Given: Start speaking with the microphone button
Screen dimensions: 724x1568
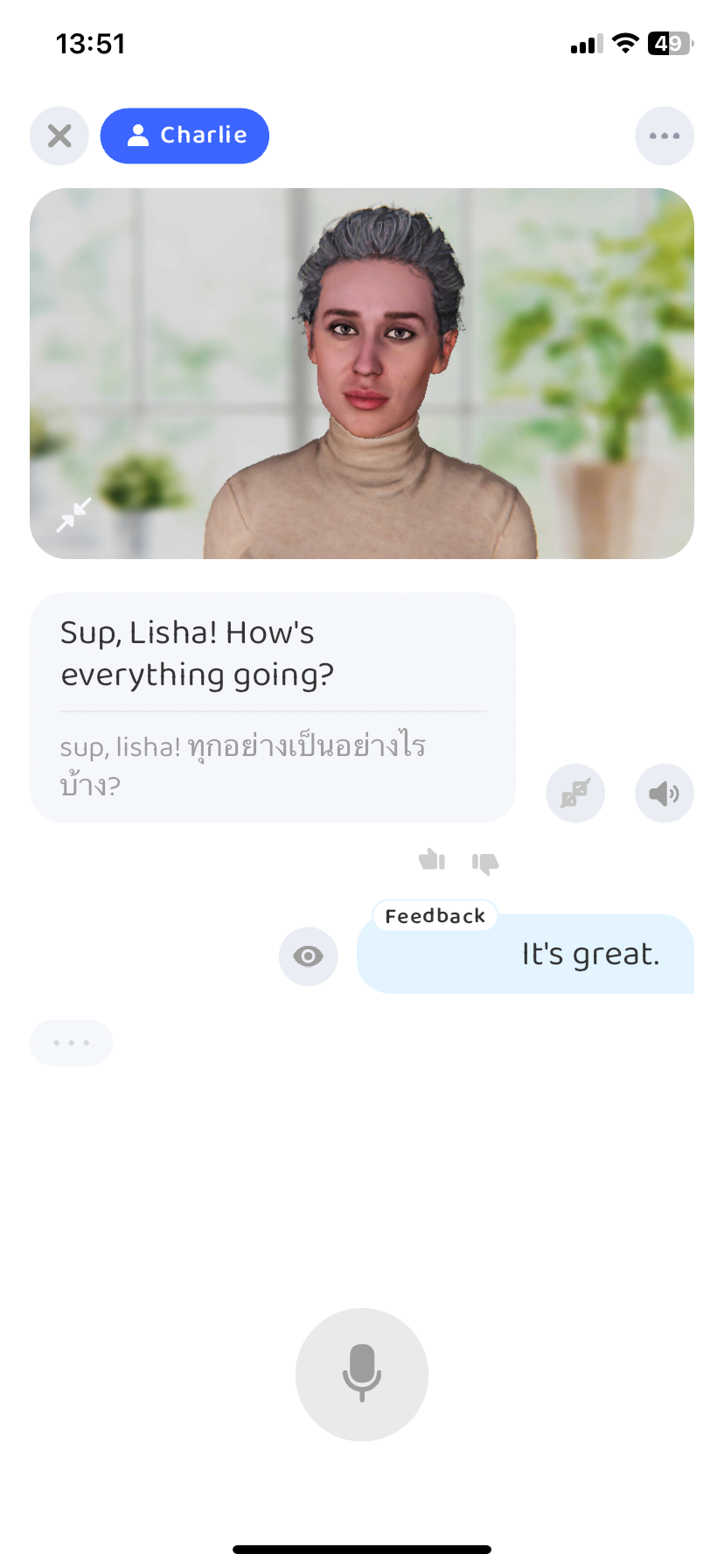Looking at the screenshot, I should (361, 1374).
